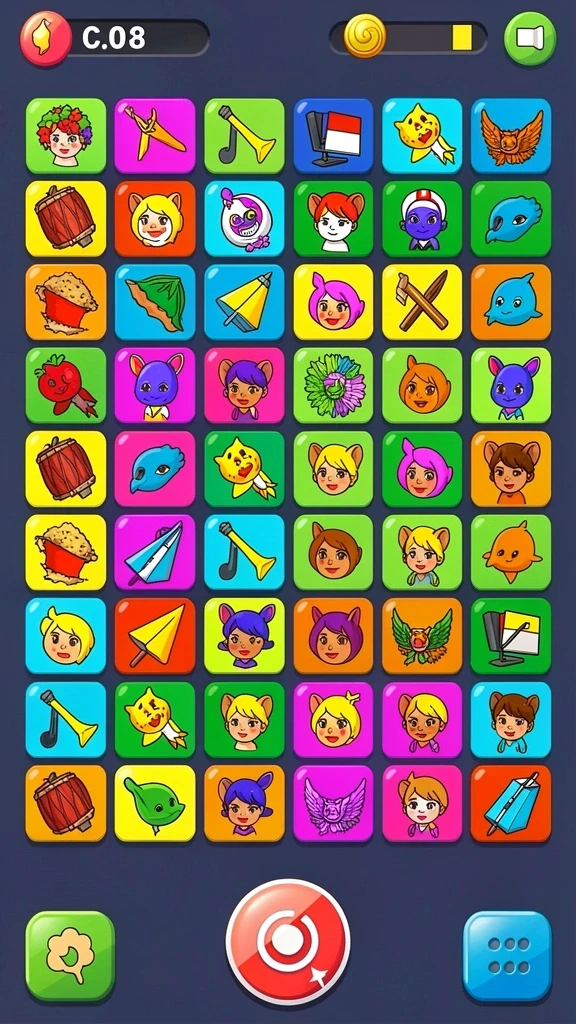Pick the yellow umbrella tile on red
Viewport: 576px width, 1024px height.
(155, 636)
